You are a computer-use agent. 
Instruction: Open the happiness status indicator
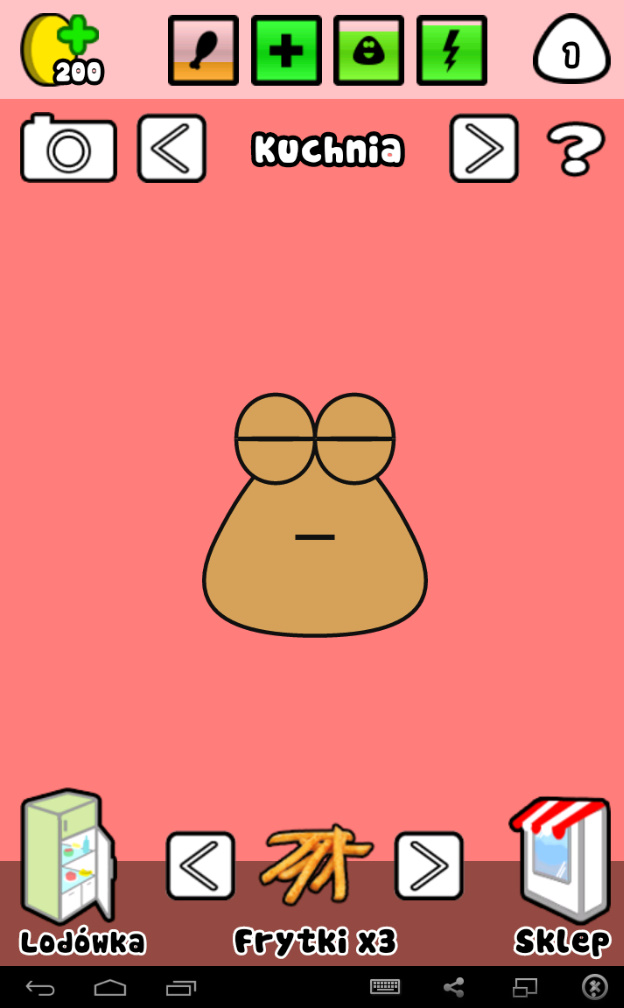click(x=369, y=51)
